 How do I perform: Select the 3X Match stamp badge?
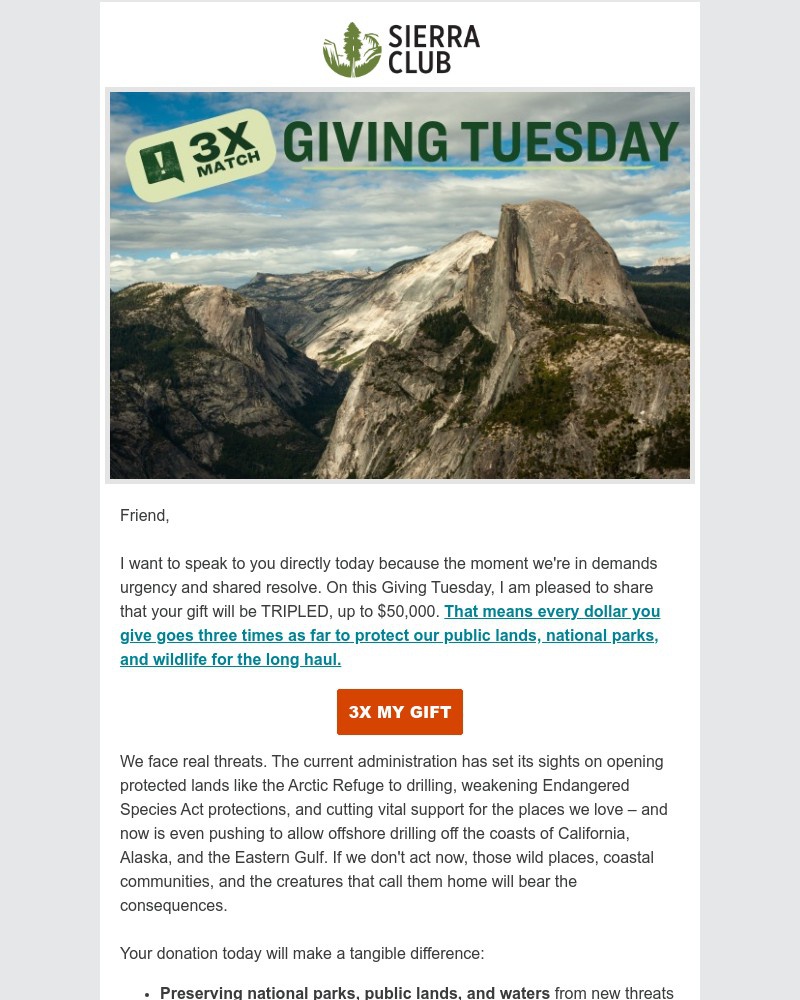click(x=200, y=153)
